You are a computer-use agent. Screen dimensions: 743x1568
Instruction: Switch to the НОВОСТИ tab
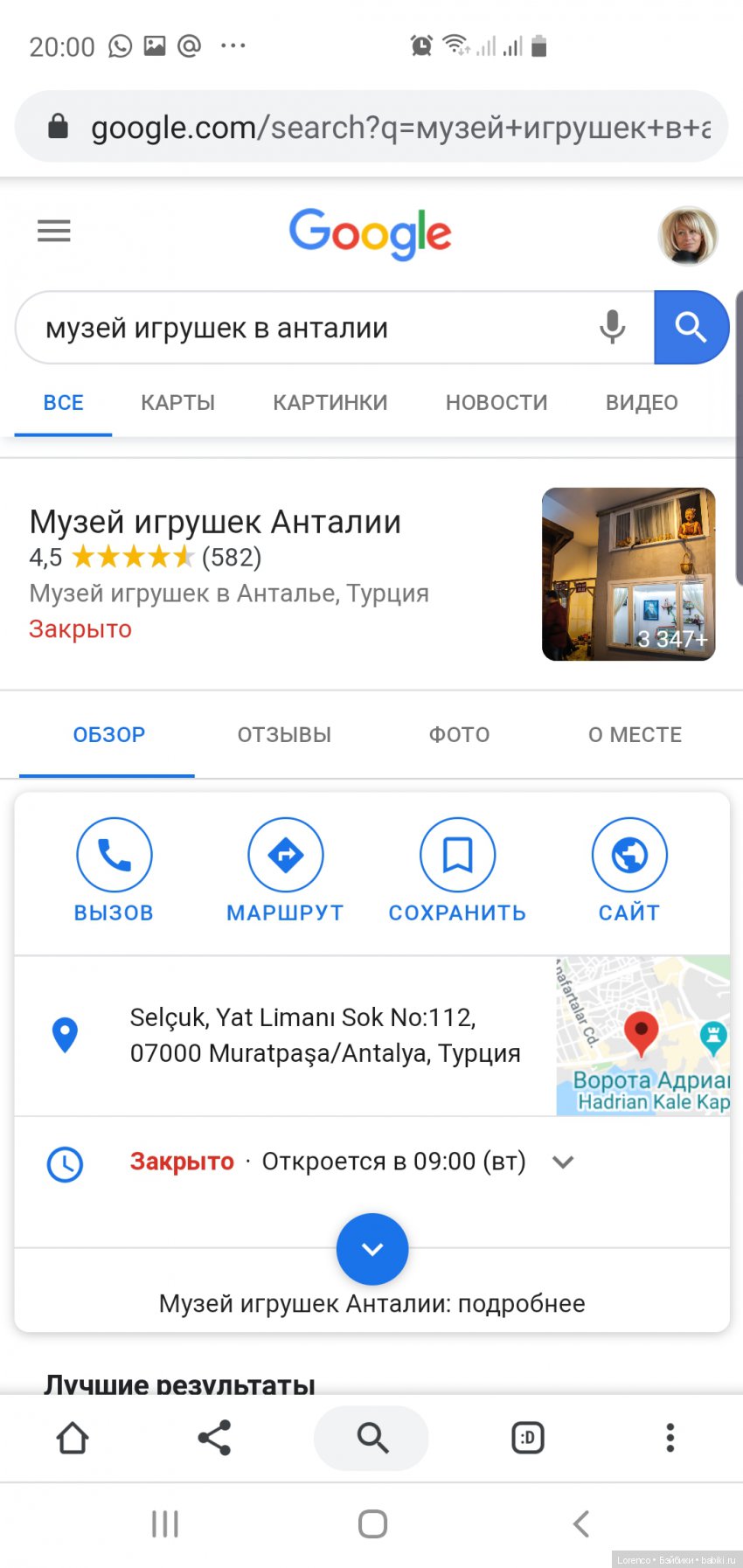(x=496, y=403)
